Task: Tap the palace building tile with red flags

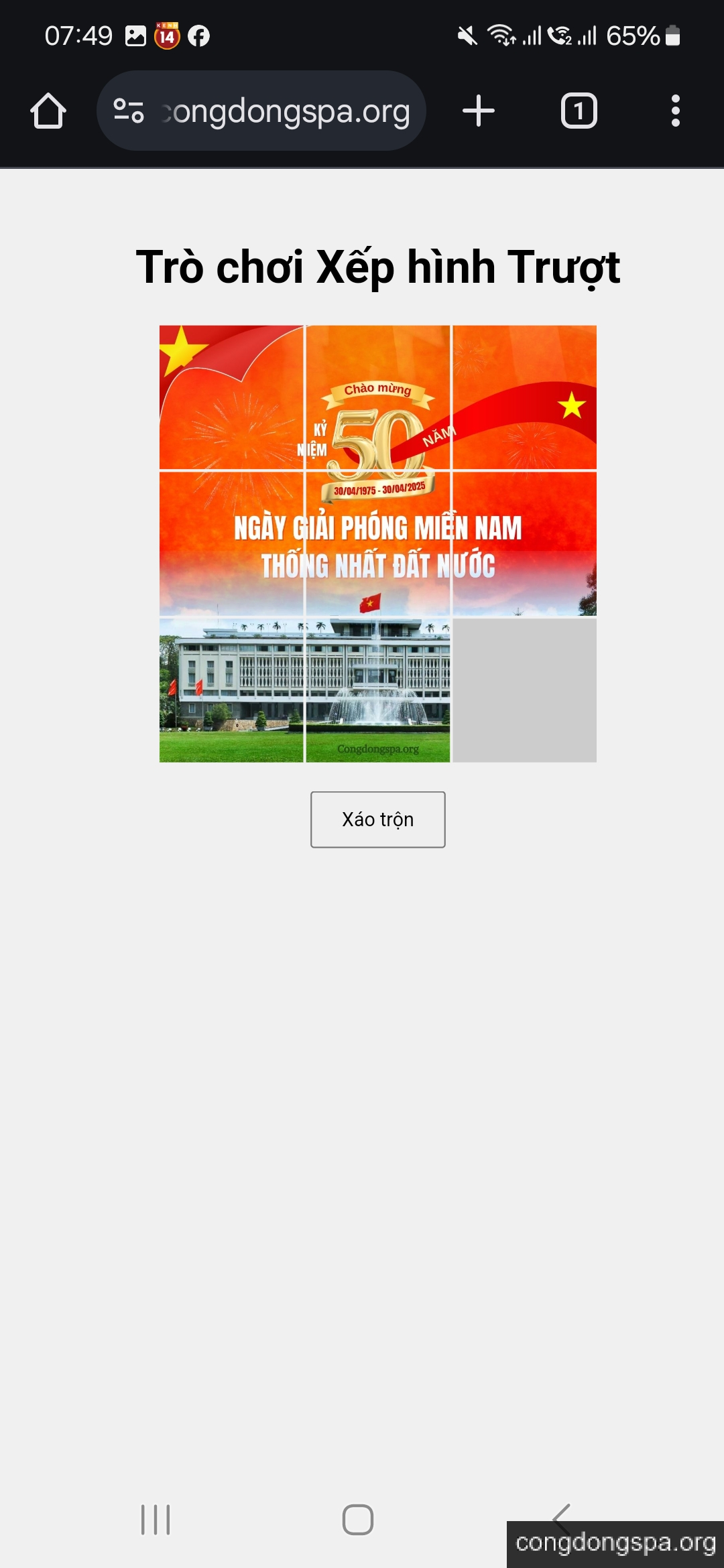Action: 231,690
